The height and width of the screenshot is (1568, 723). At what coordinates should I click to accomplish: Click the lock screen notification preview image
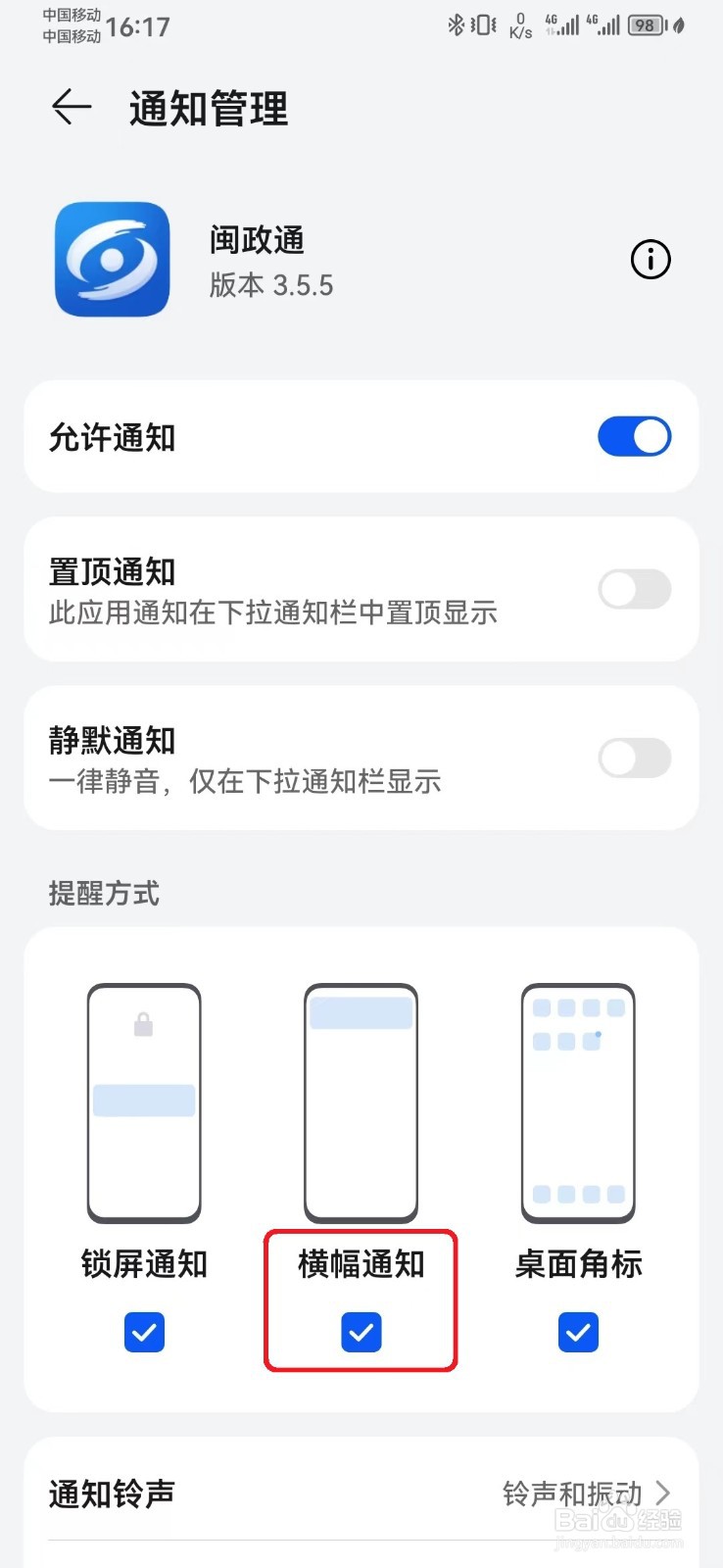(144, 1101)
